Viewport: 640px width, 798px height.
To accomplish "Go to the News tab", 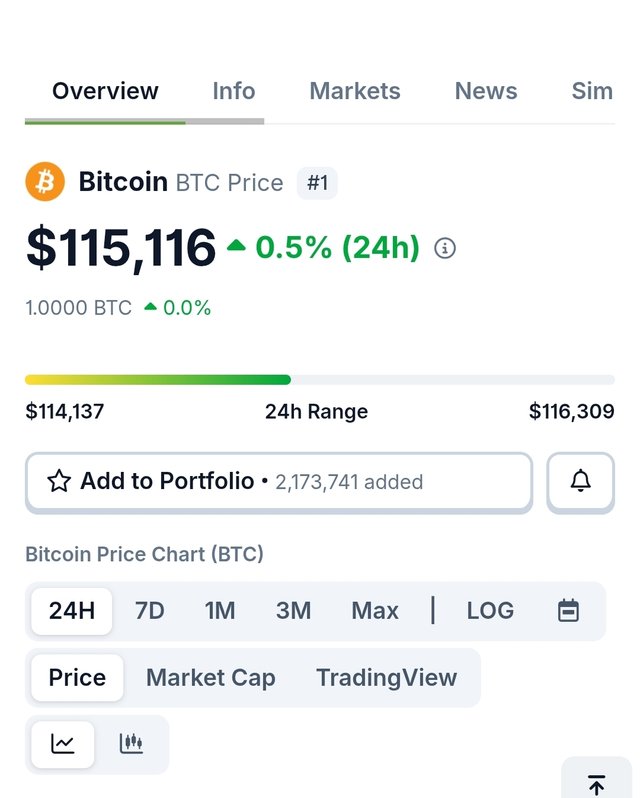I will tap(486, 91).
